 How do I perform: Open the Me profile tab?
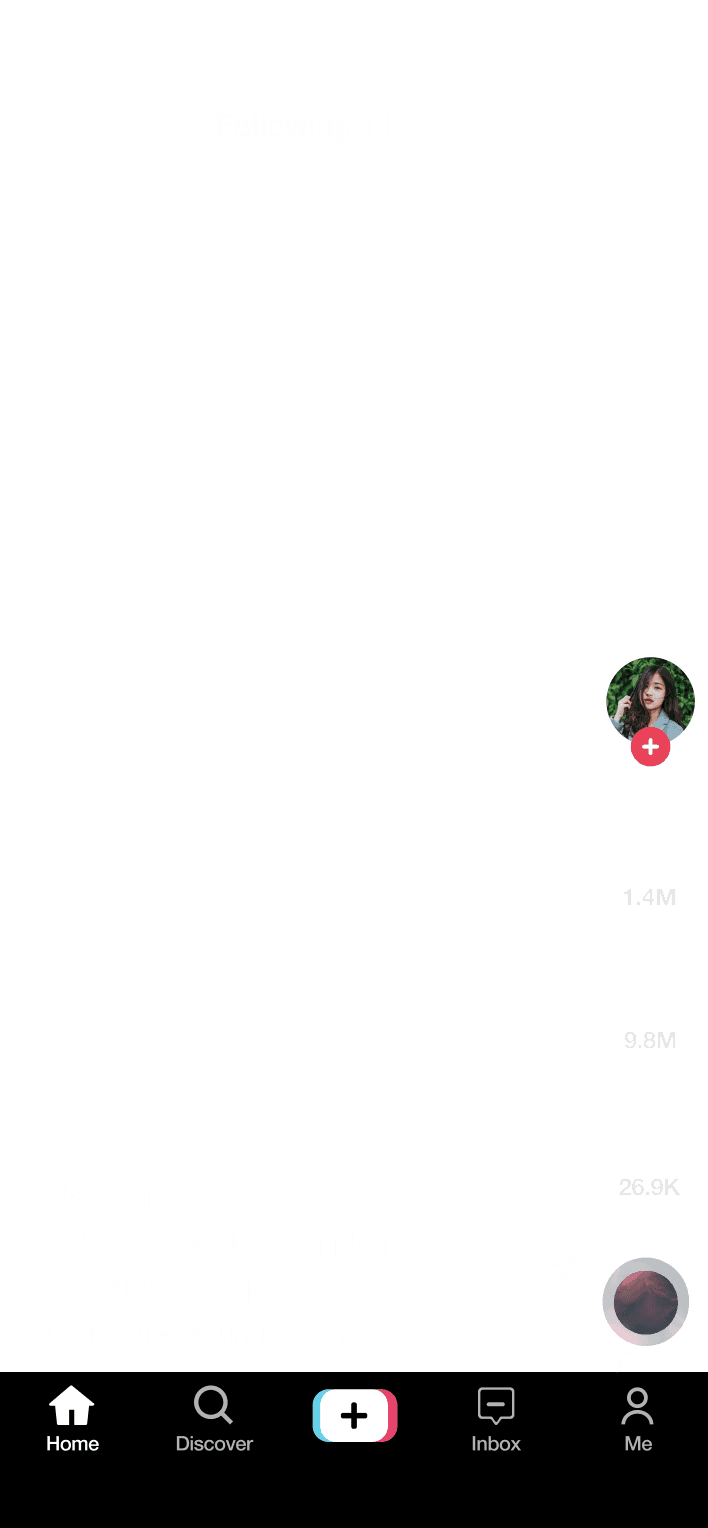(638, 1418)
